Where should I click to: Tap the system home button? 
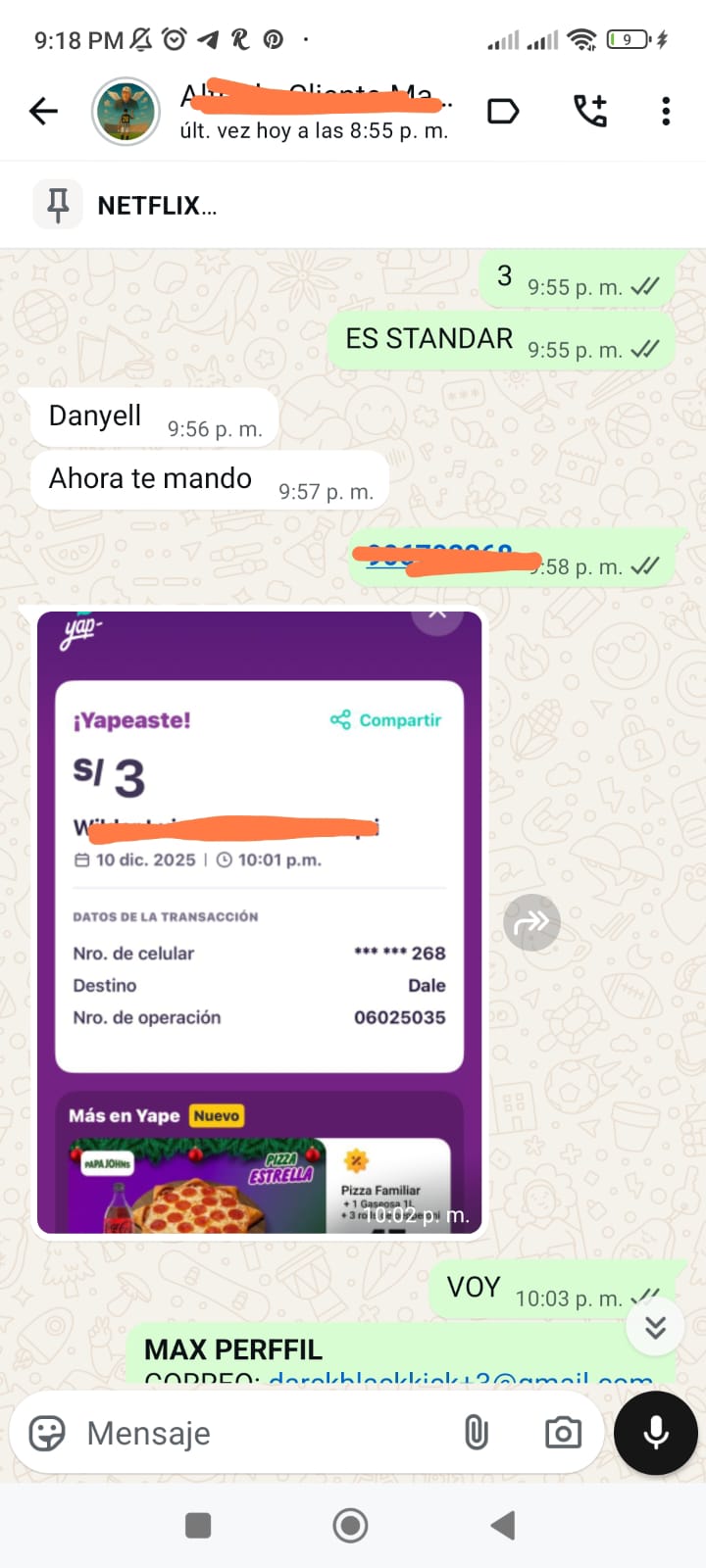coord(350,1525)
